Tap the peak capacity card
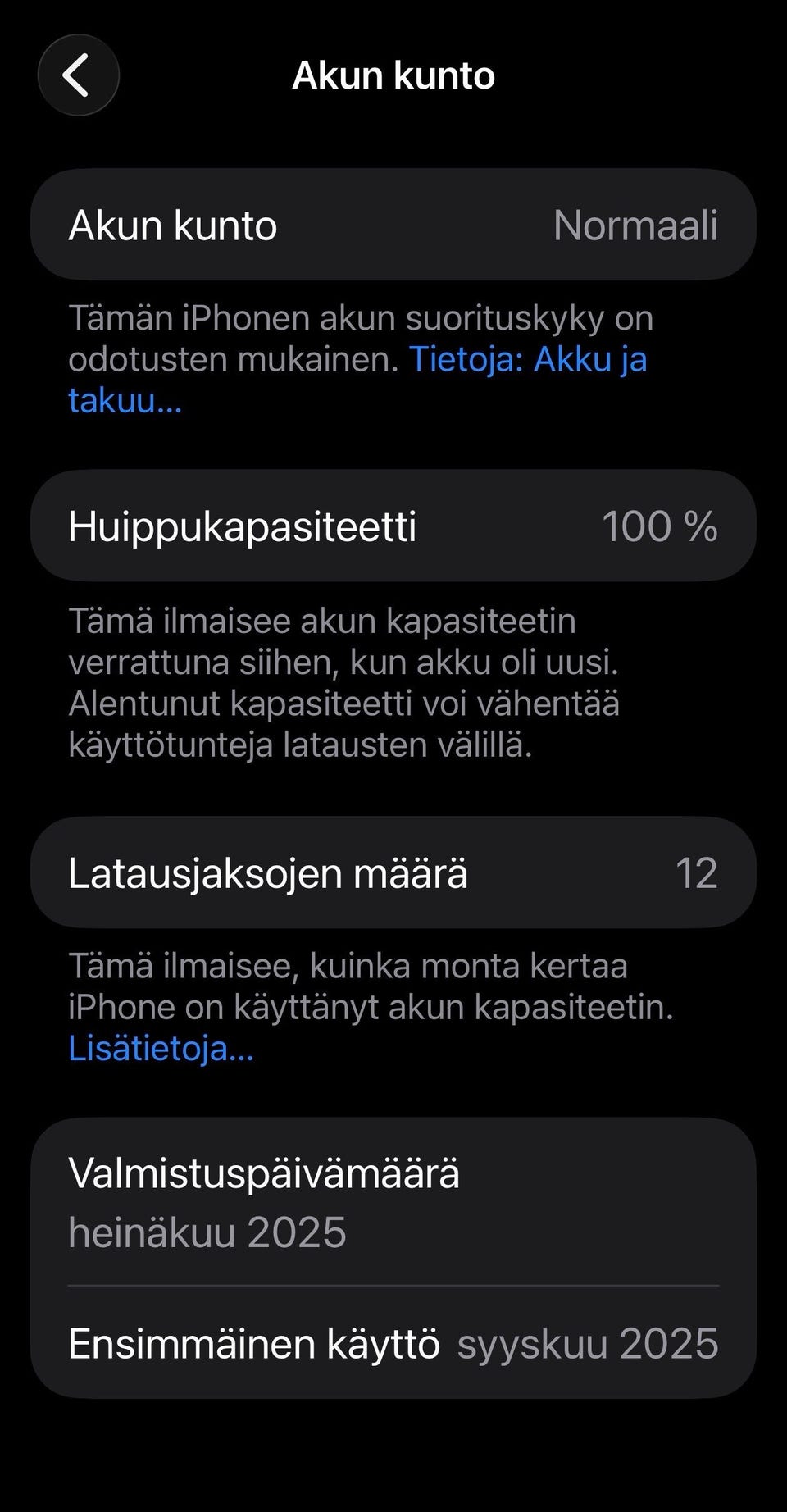Image resolution: width=787 pixels, height=1512 pixels. coord(393,526)
